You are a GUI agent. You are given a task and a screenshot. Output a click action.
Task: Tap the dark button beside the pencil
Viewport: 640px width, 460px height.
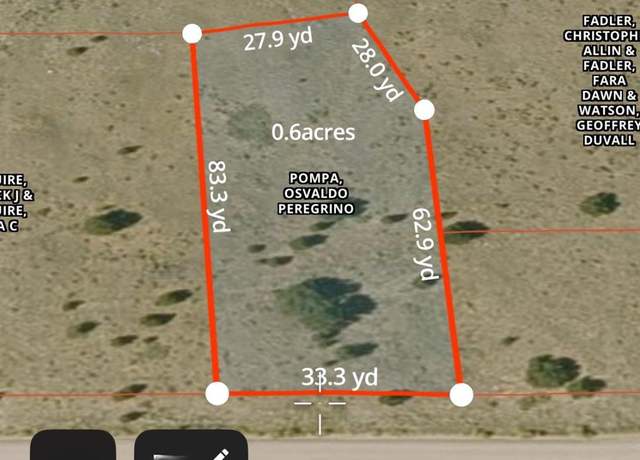coord(73,447)
